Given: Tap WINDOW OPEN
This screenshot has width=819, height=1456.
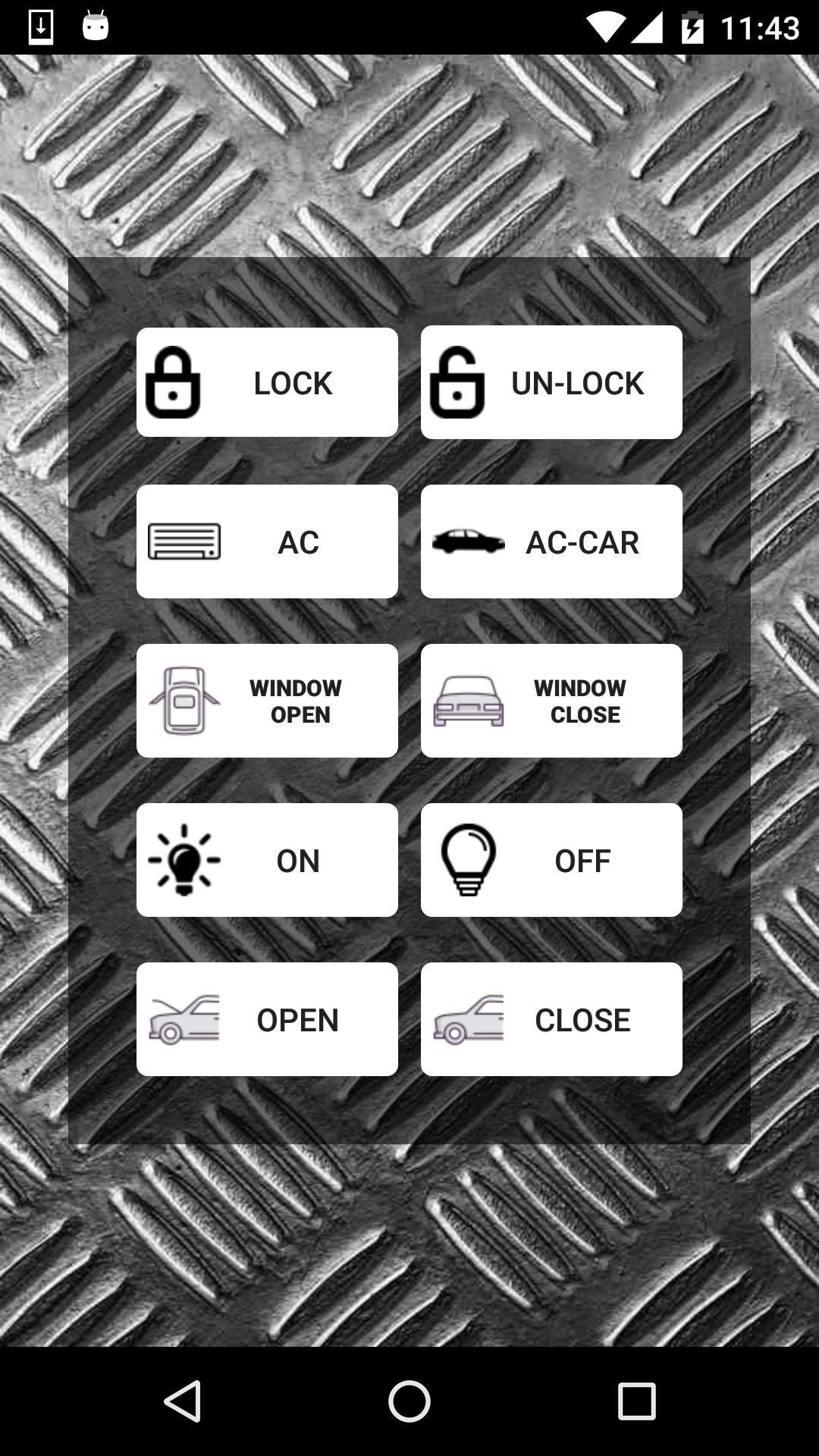Looking at the screenshot, I should 267,701.
